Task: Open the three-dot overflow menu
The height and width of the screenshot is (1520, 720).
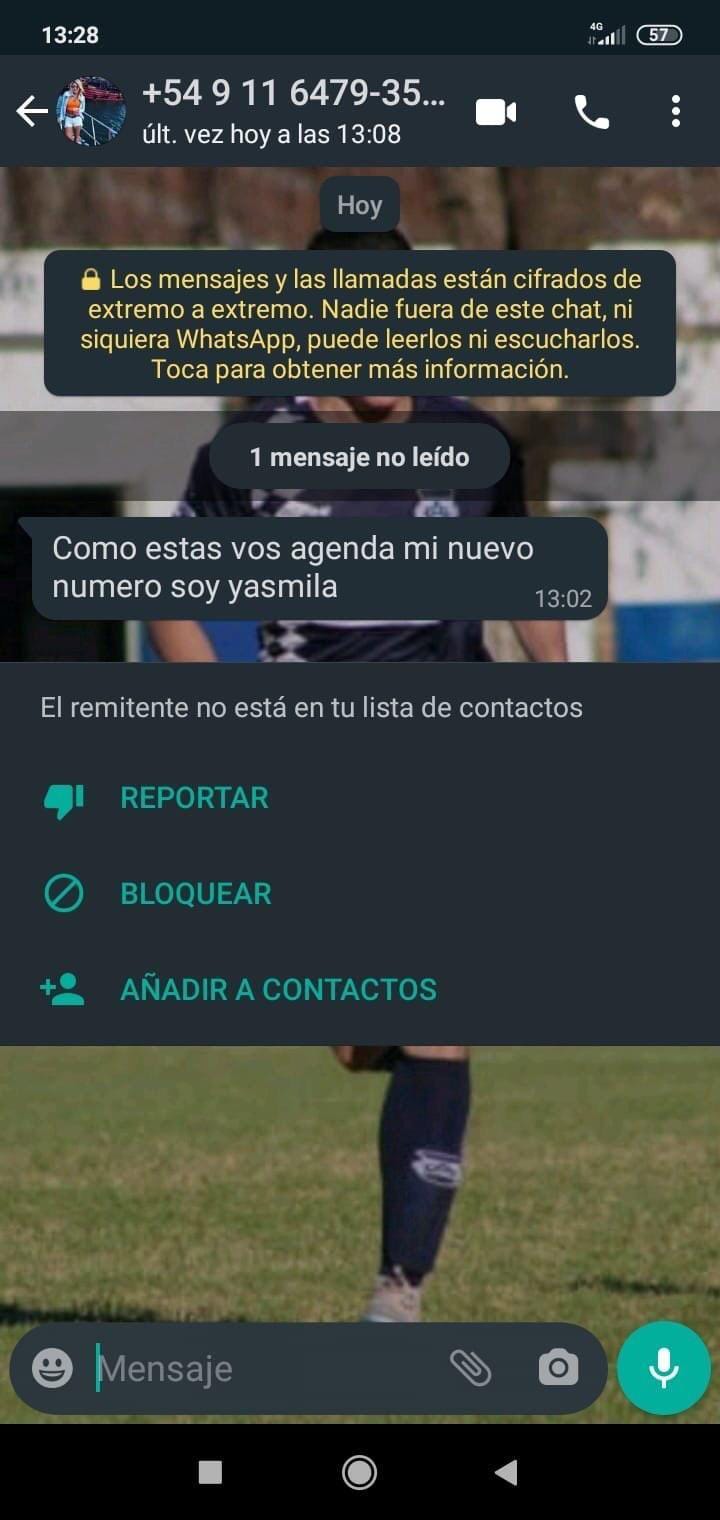Action: (676, 111)
